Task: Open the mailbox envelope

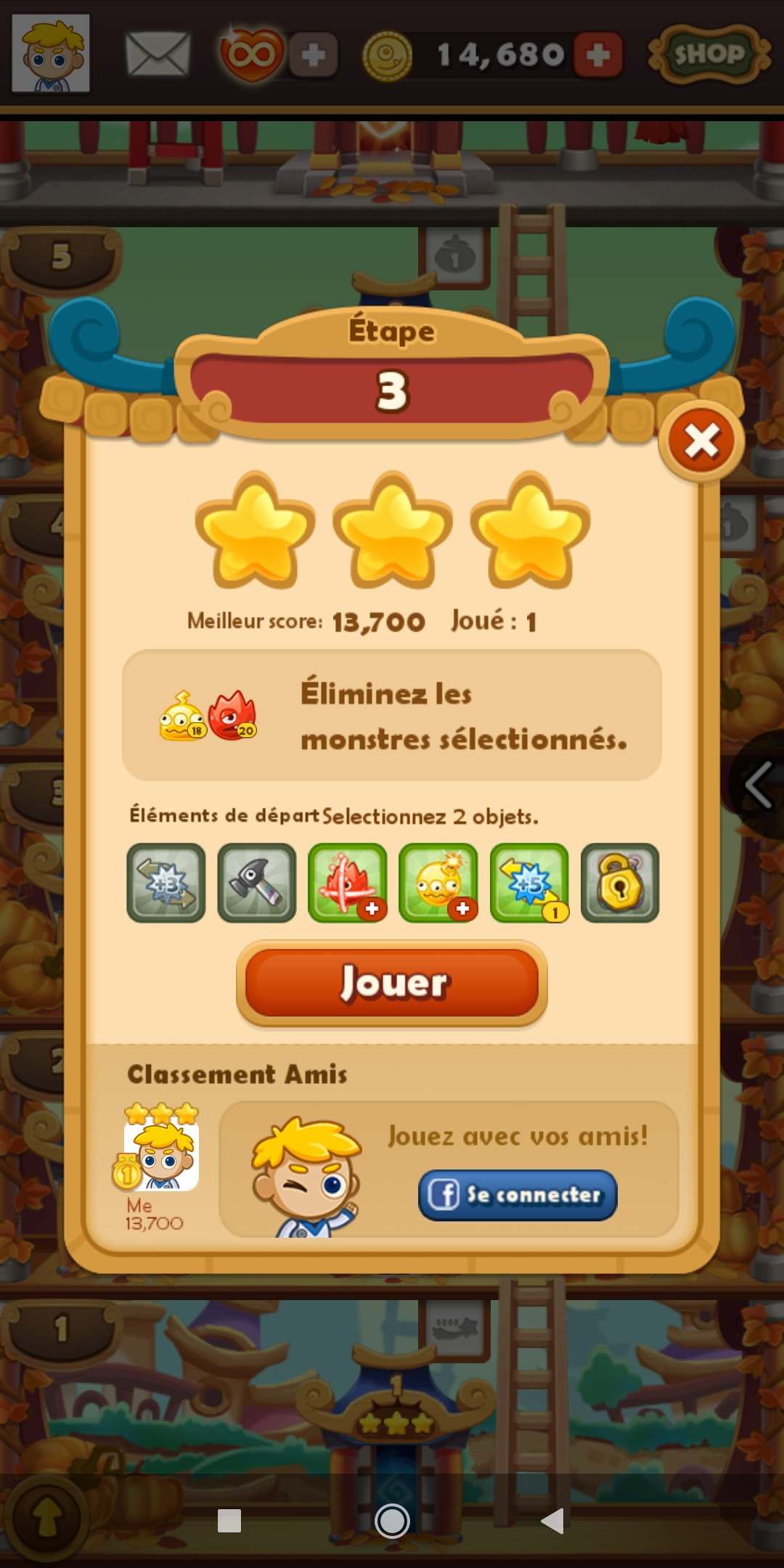Action: click(158, 54)
